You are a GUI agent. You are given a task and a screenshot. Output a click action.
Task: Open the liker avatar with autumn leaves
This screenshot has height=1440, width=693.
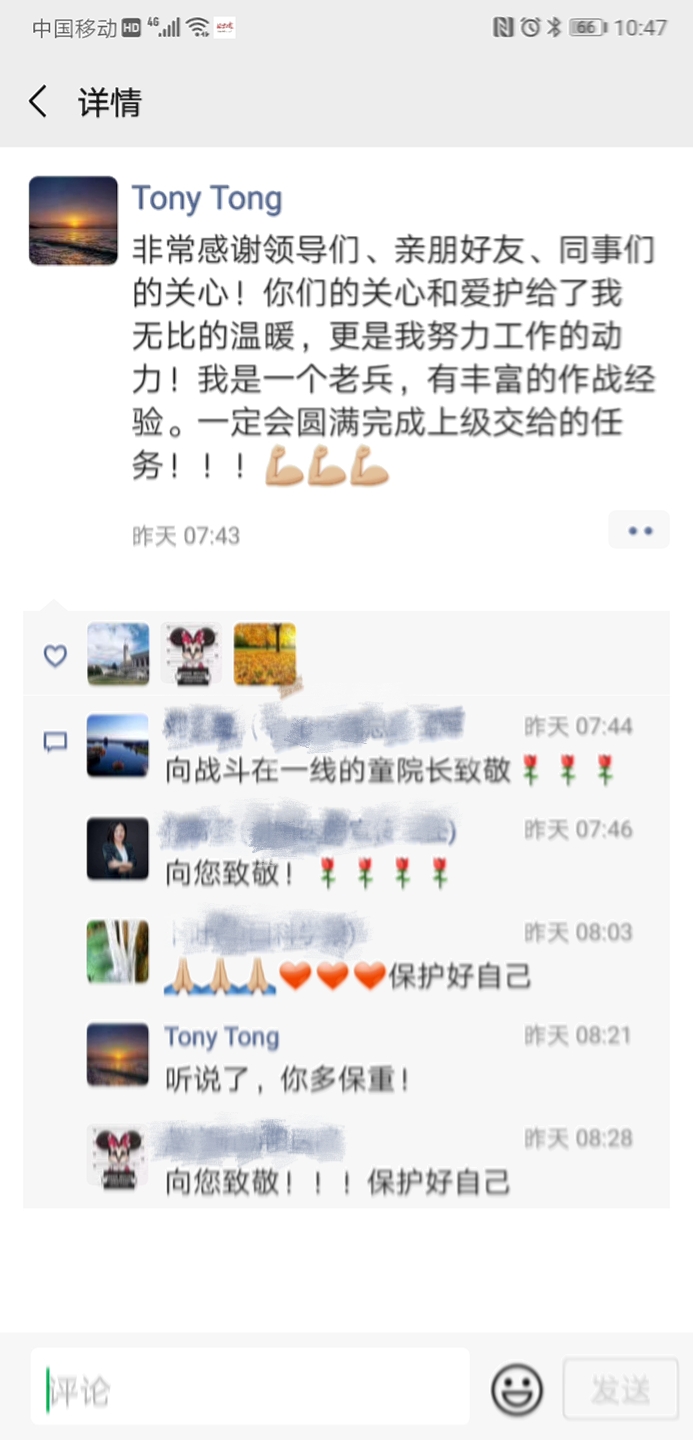(265, 654)
